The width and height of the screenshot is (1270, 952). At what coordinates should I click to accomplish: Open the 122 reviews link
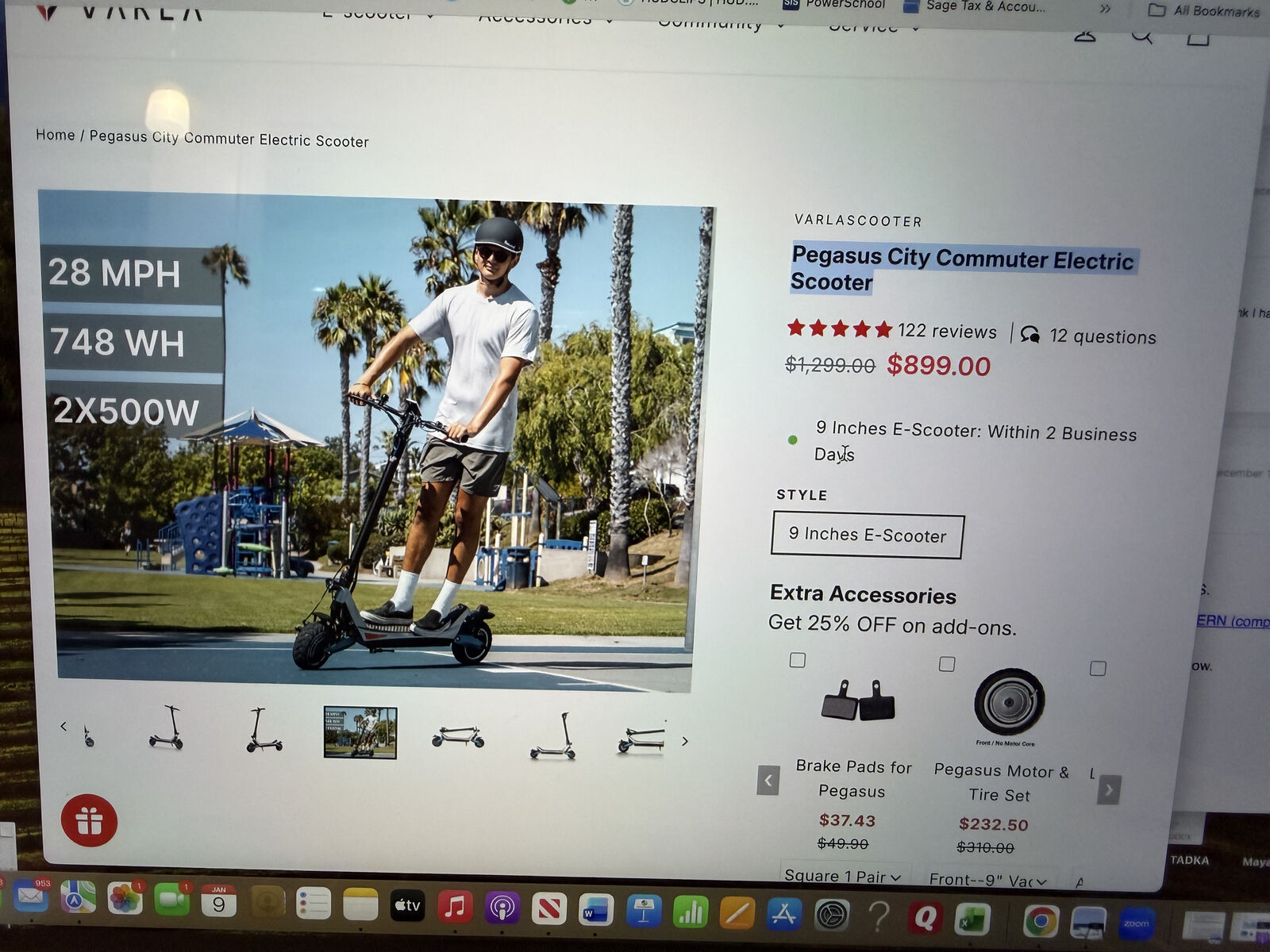946,332
